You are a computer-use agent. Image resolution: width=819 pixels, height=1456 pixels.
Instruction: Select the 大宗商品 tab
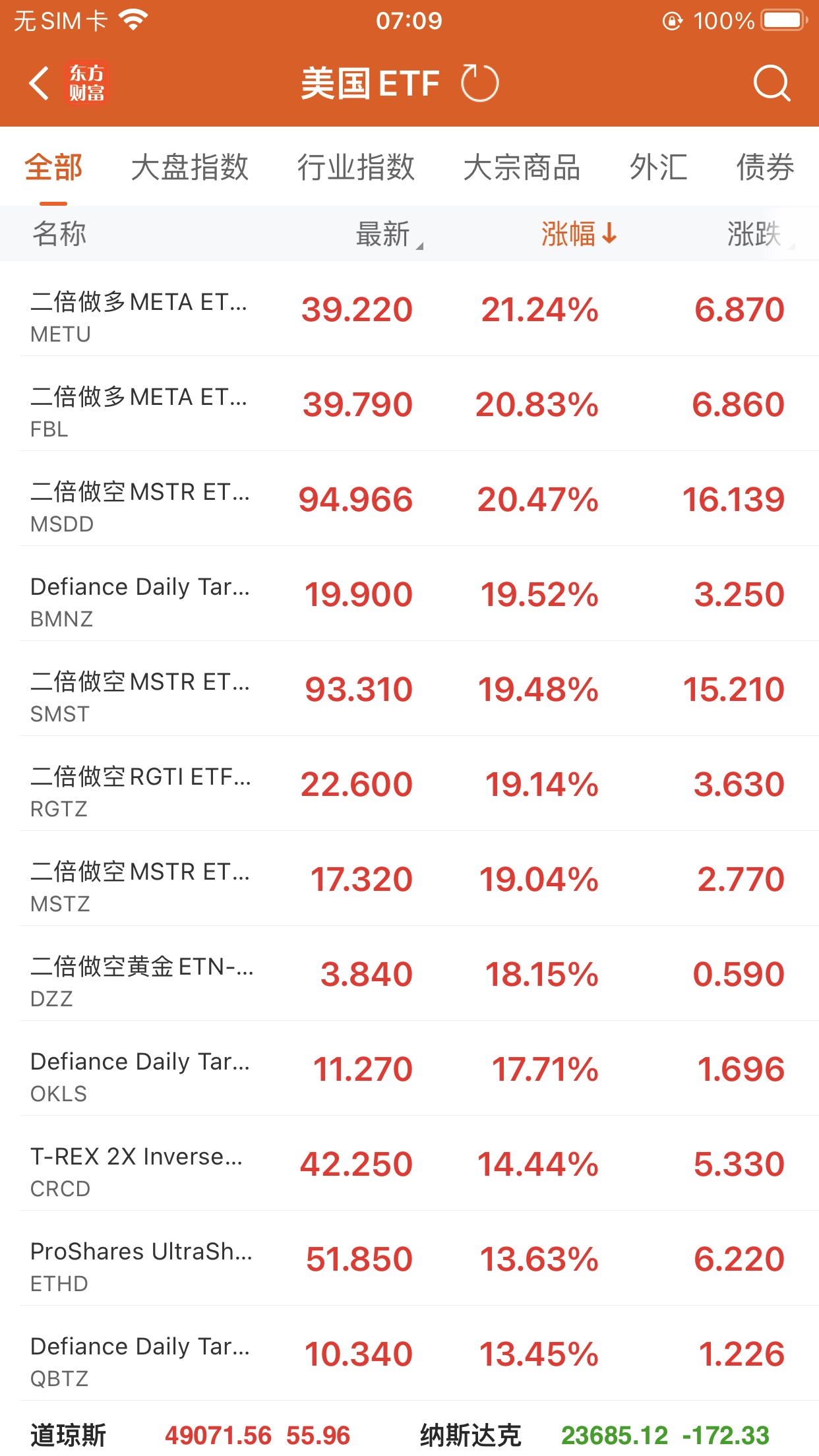522,167
